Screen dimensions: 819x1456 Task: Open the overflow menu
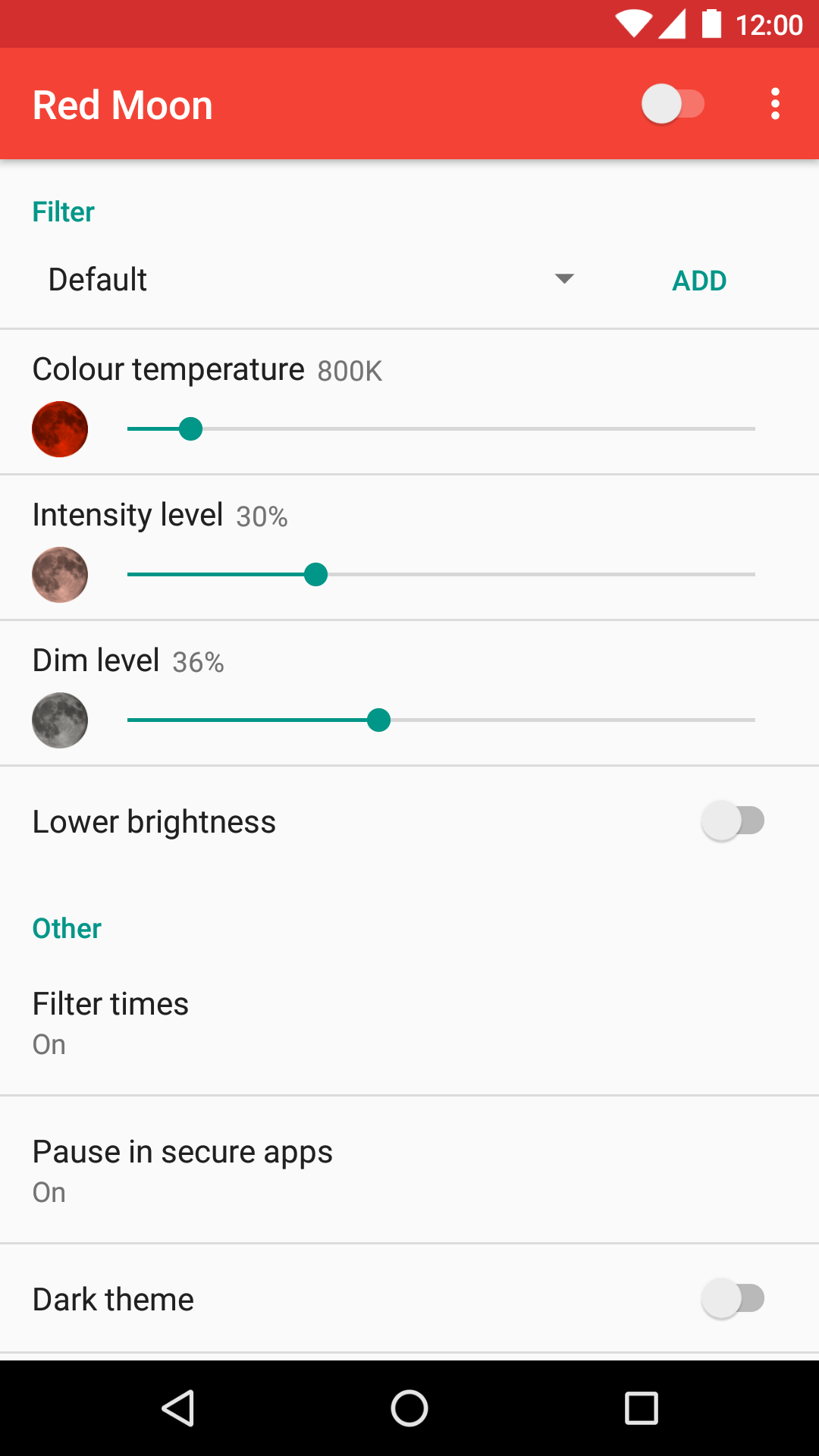[774, 104]
